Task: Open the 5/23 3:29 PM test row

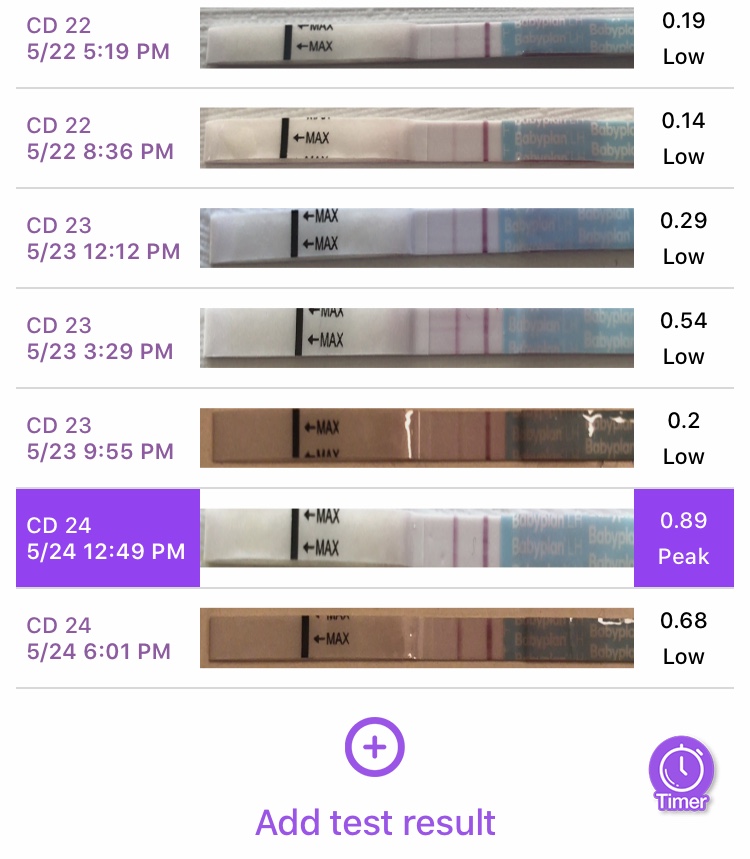Action: pyautogui.click(x=374, y=338)
